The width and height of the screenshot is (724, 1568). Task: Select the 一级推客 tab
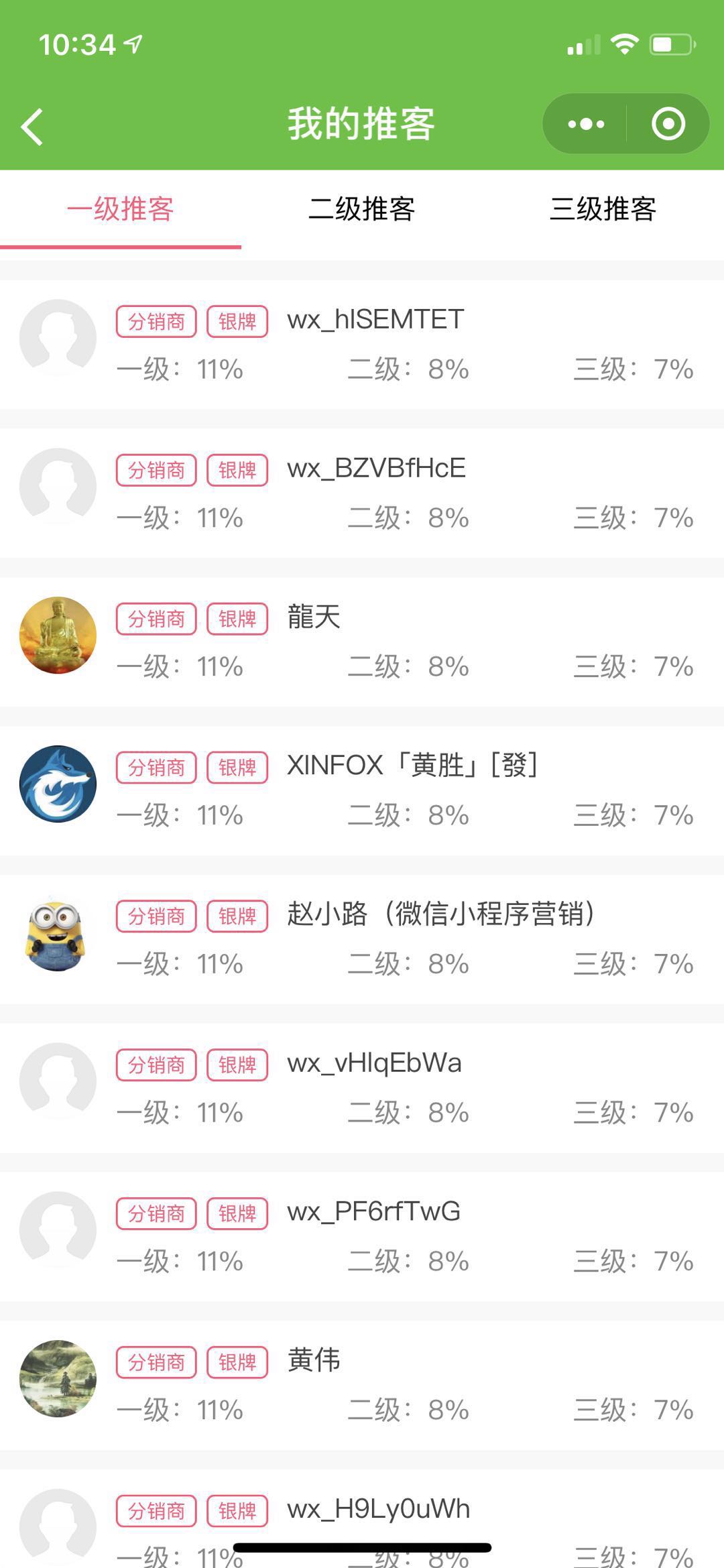coord(121,209)
